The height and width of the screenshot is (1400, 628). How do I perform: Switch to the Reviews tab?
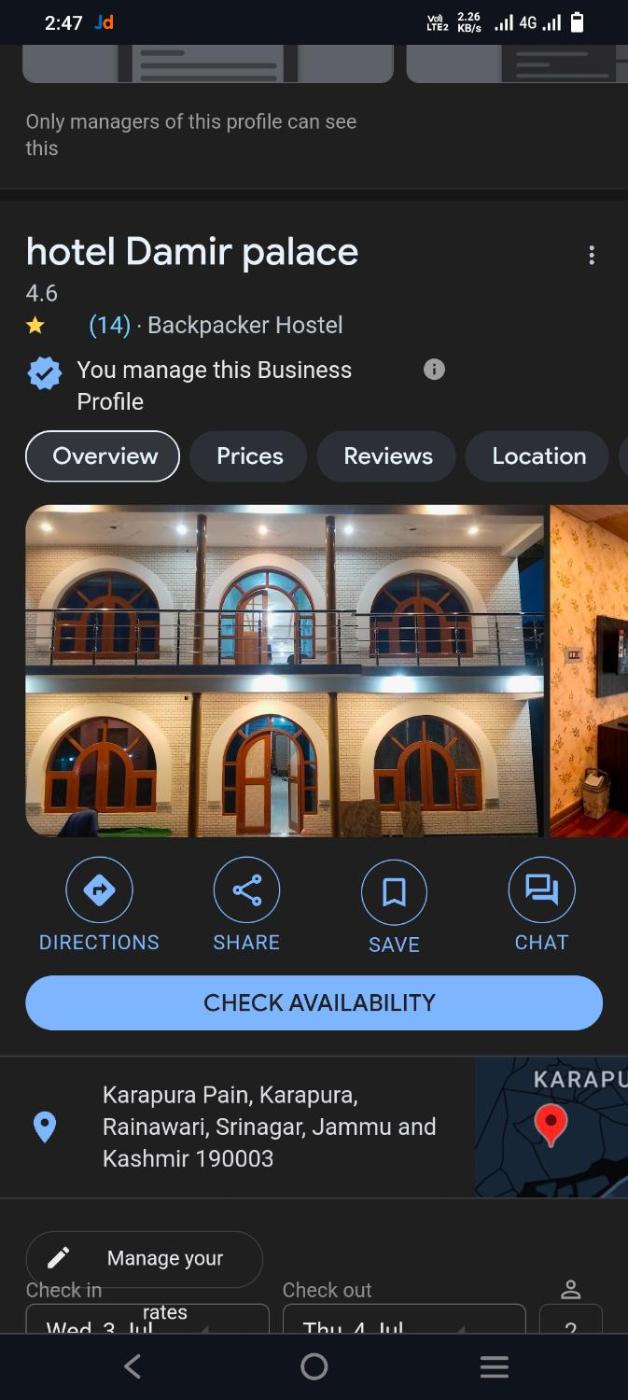tap(387, 456)
